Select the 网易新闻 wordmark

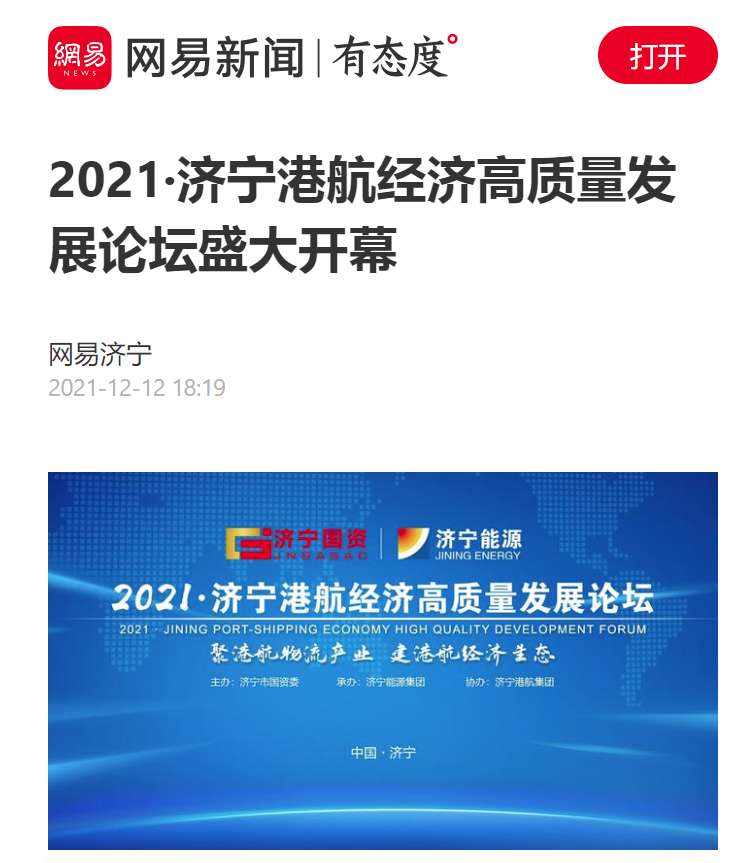click(x=214, y=53)
